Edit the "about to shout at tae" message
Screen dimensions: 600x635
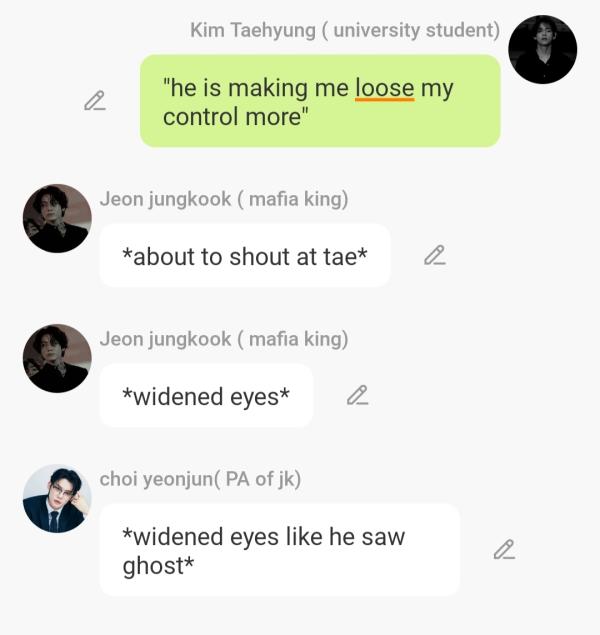434,256
